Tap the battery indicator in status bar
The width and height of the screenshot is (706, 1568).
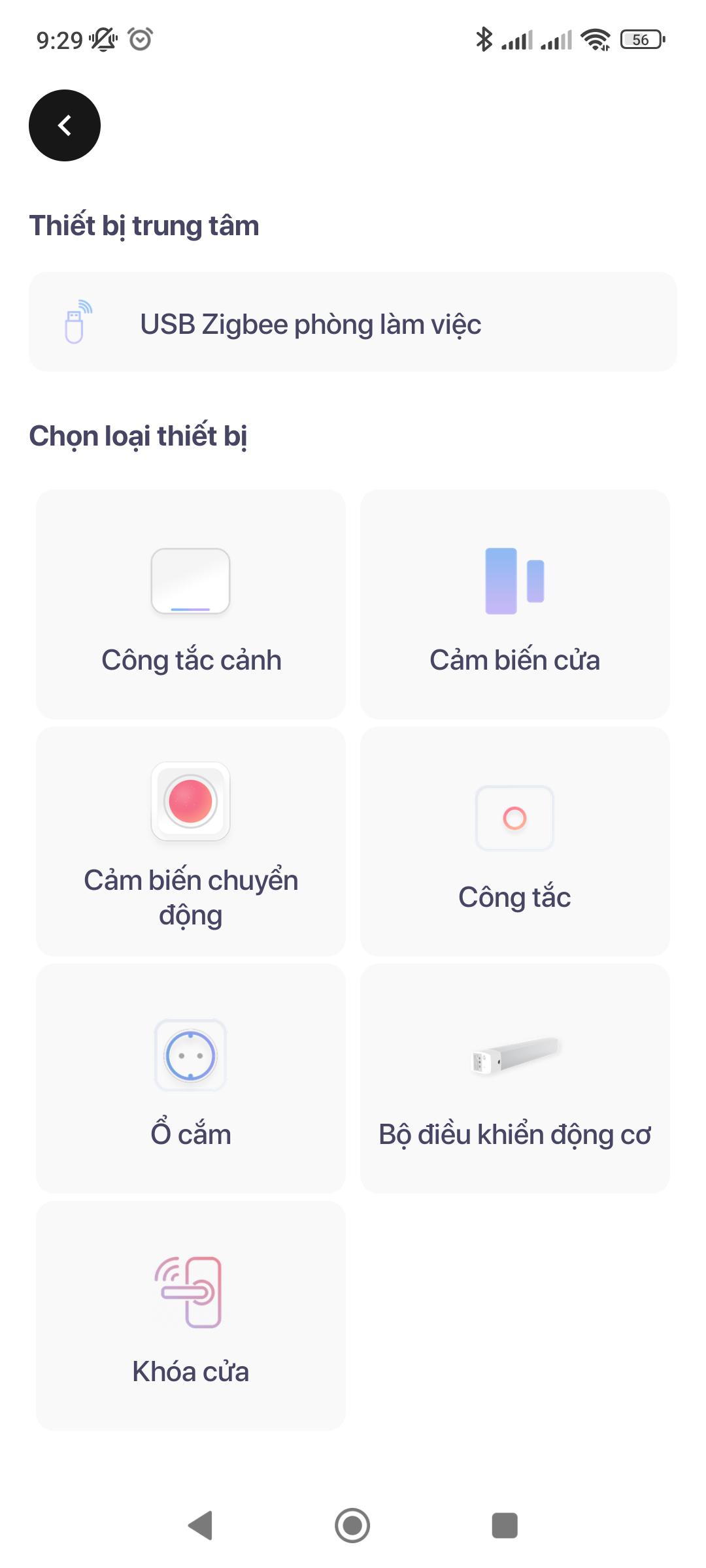click(639, 41)
